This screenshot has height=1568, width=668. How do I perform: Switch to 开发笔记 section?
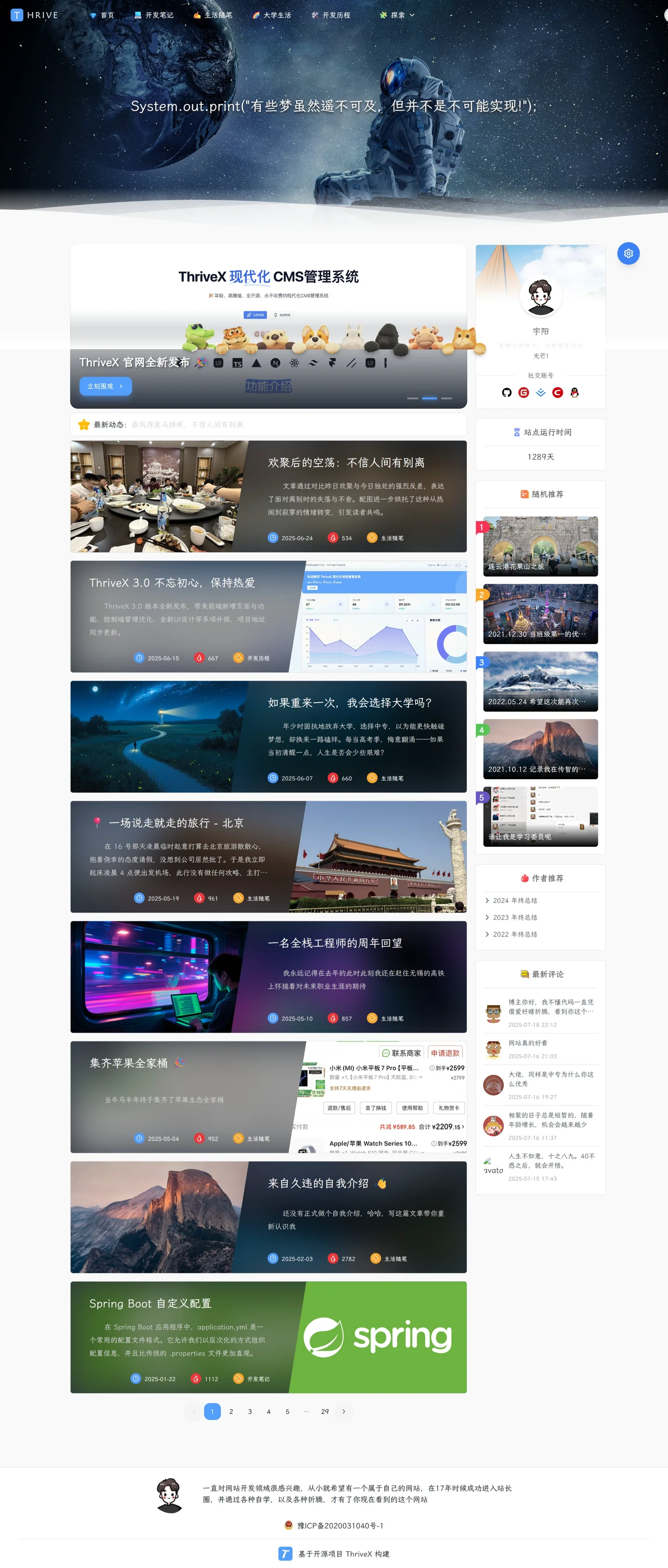pyautogui.click(x=154, y=15)
